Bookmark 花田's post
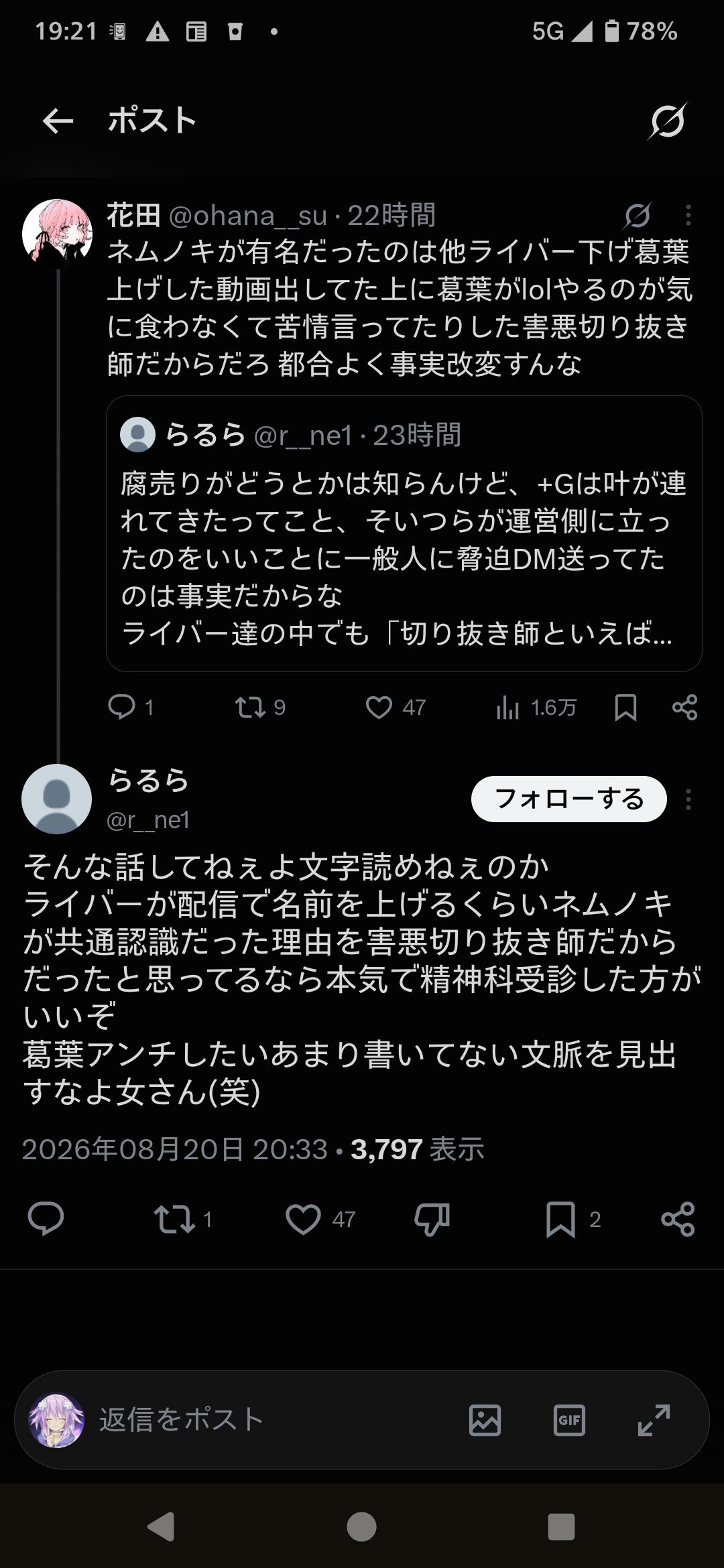The width and height of the screenshot is (724, 1568). click(625, 707)
